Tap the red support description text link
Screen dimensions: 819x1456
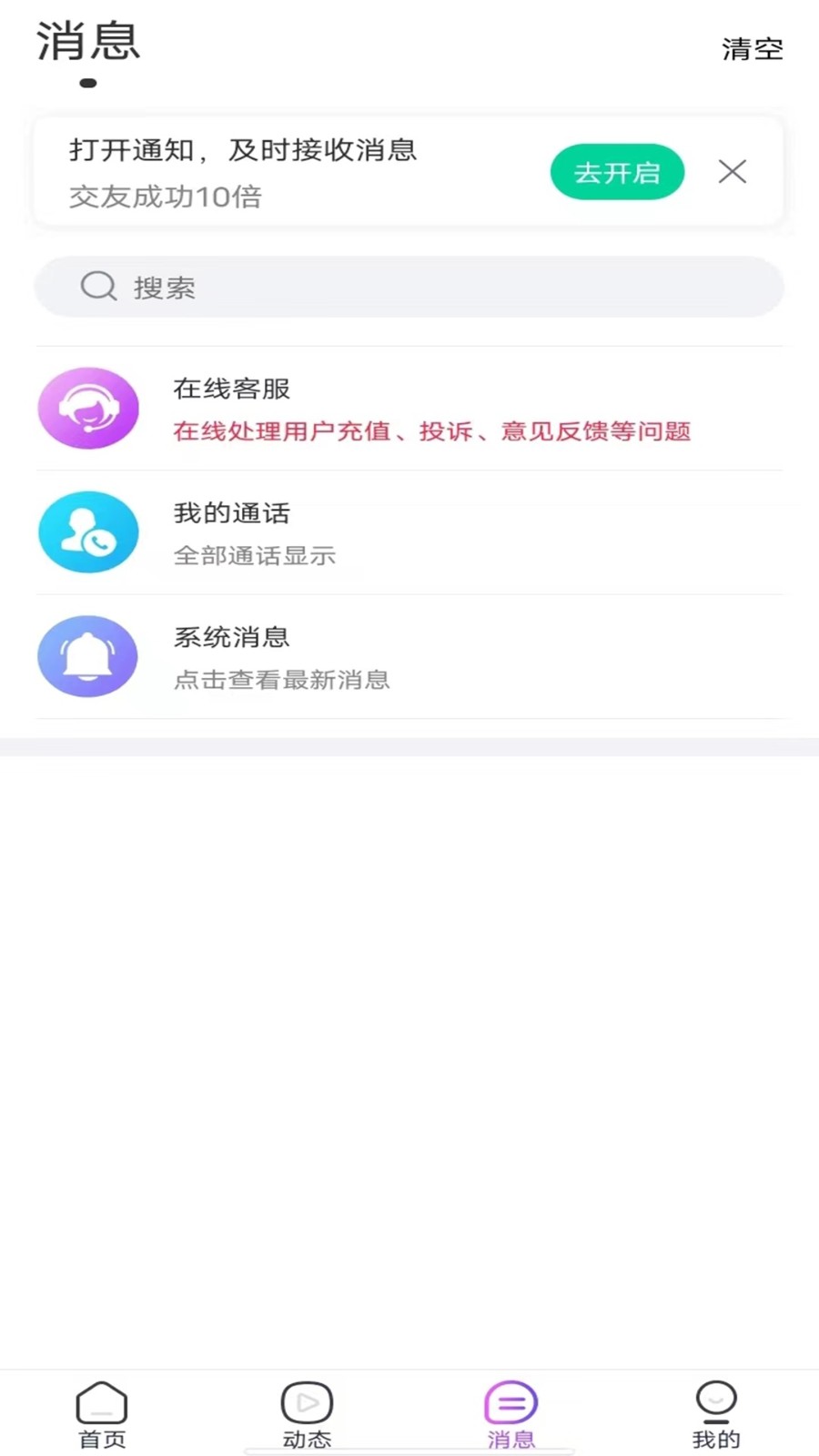[431, 430]
